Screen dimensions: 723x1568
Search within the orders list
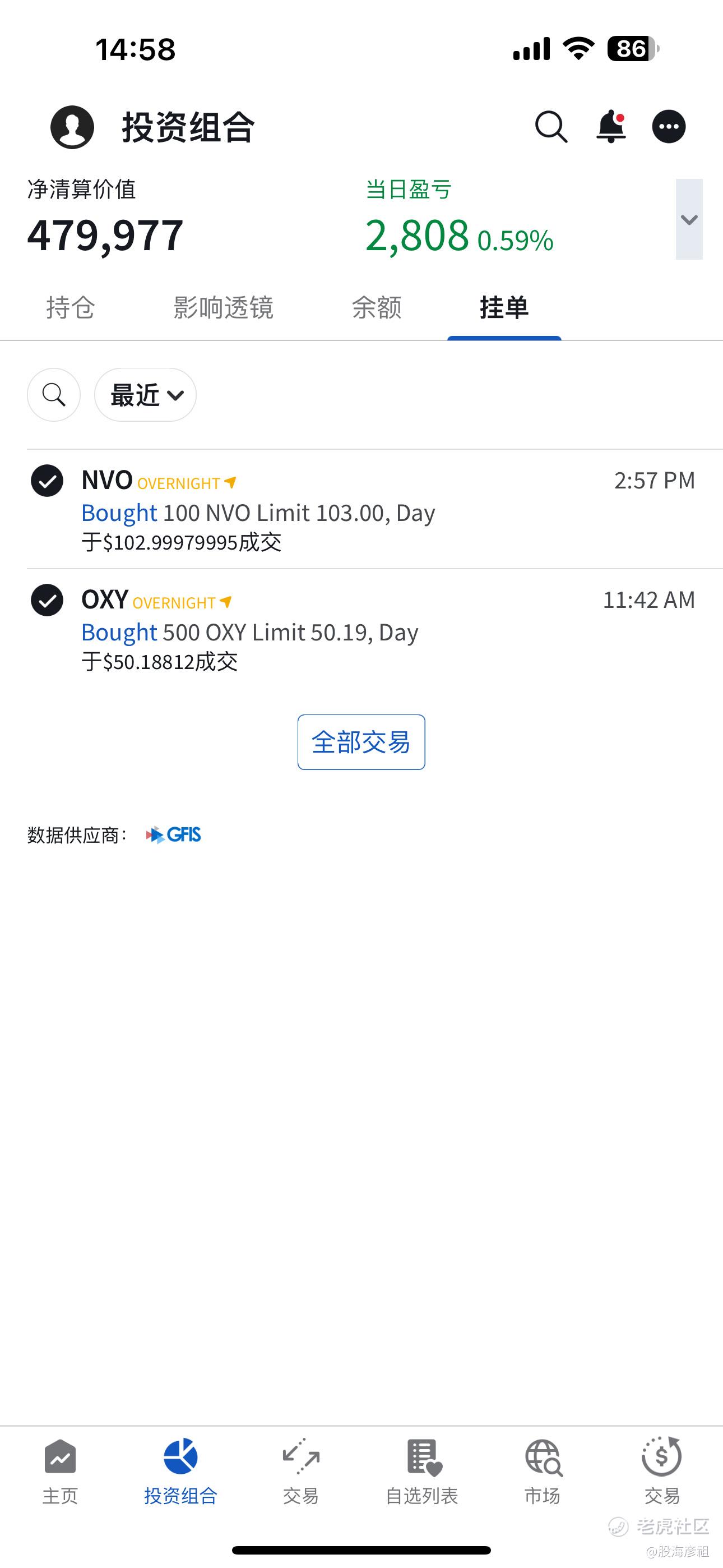tap(54, 395)
